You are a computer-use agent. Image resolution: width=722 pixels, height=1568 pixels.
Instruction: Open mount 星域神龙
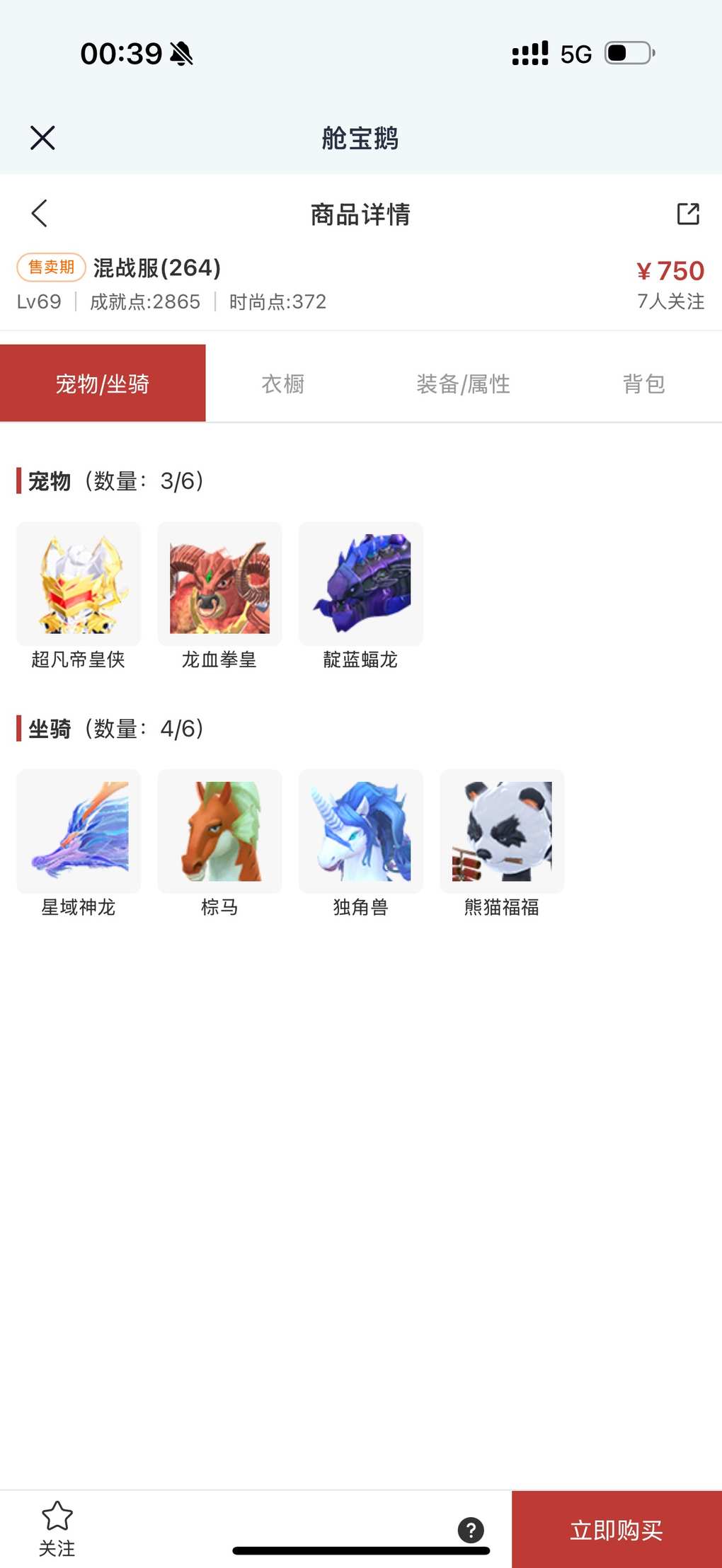(79, 831)
